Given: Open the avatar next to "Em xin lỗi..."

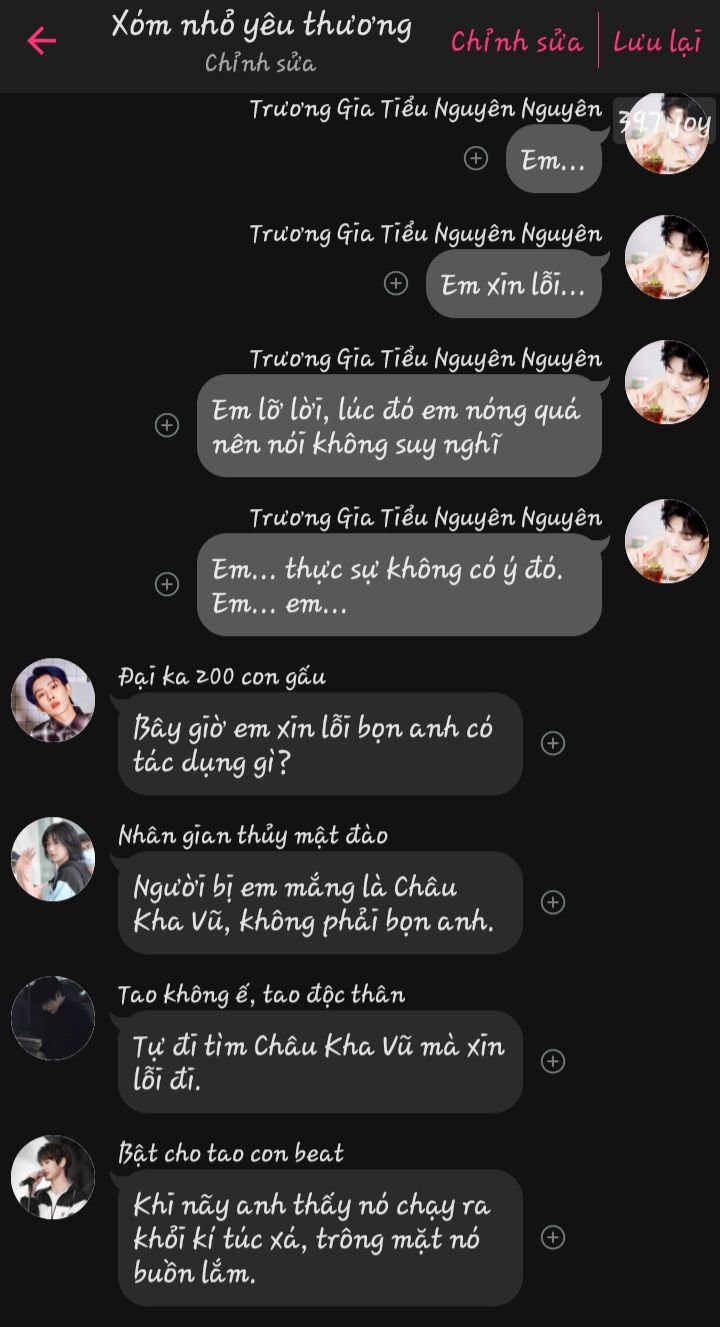Looking at the screenshot, I should tap(666, 257).
